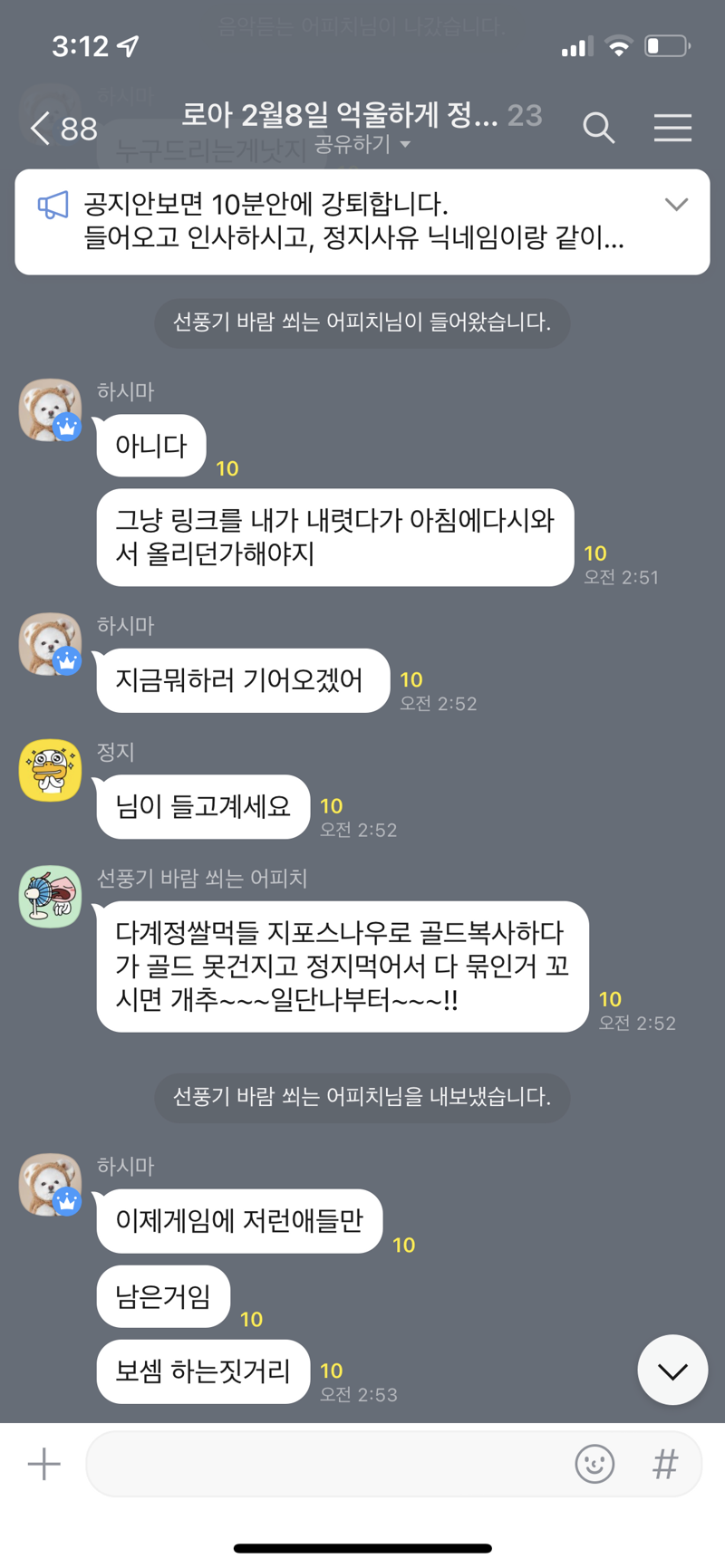Open the chat room hamburger menu
Viewport: 725px width, 1568px height.
pyautogui.click(x=672, y=128)
